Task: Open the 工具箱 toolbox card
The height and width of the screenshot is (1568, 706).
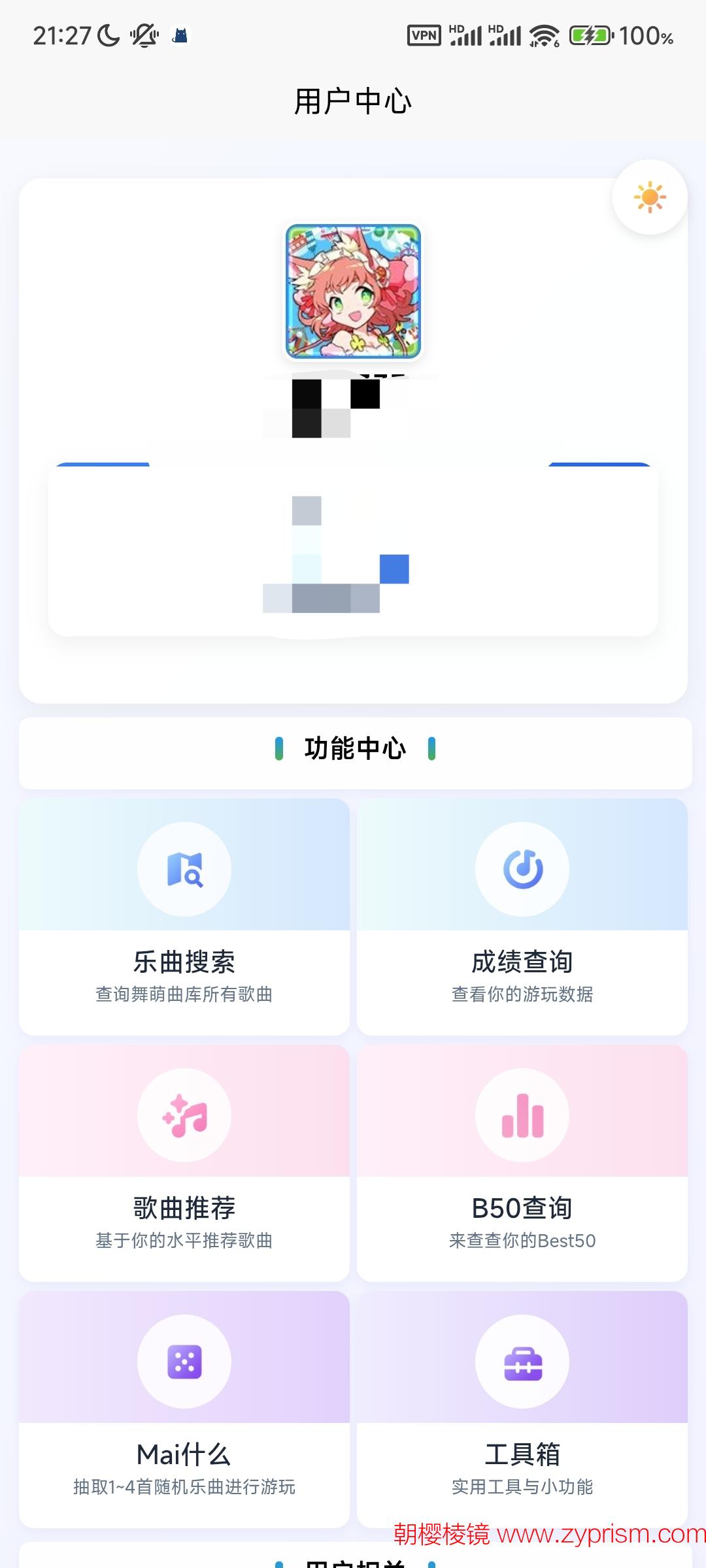Action: click(522, 1409)
